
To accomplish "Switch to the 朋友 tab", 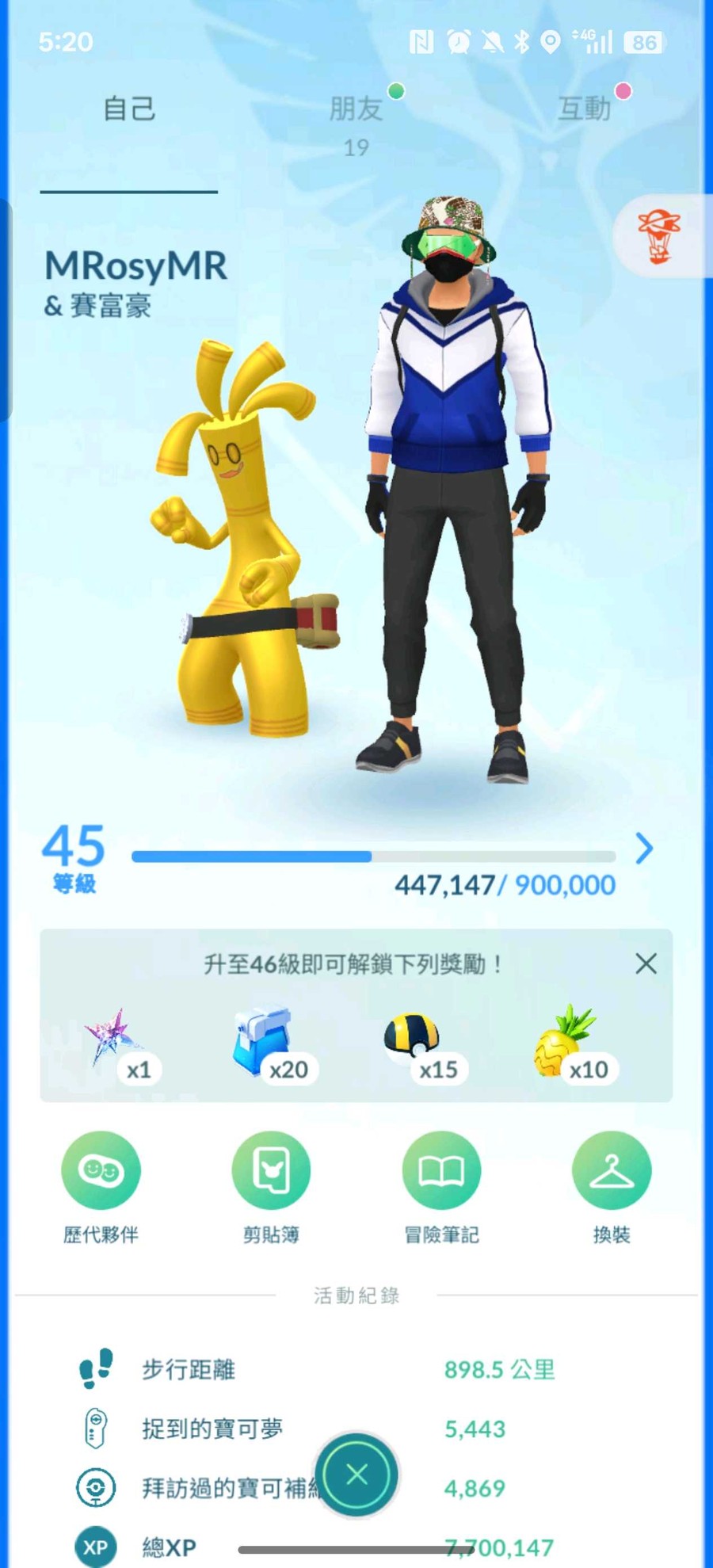I will coord(356,109).
